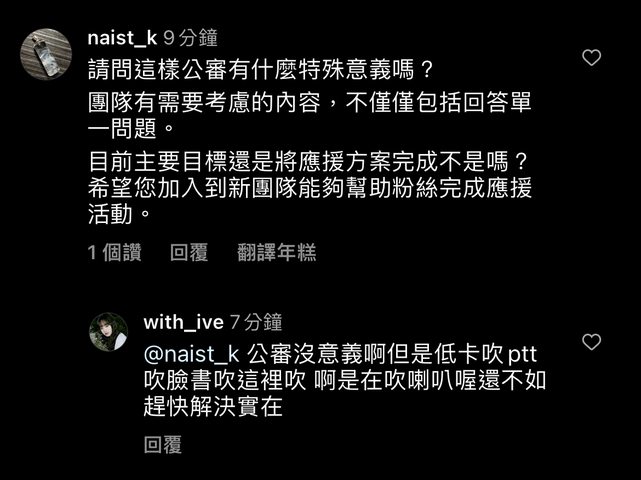
Task: Tap the @naist_k mention in reply
Action: coord(190,355)
